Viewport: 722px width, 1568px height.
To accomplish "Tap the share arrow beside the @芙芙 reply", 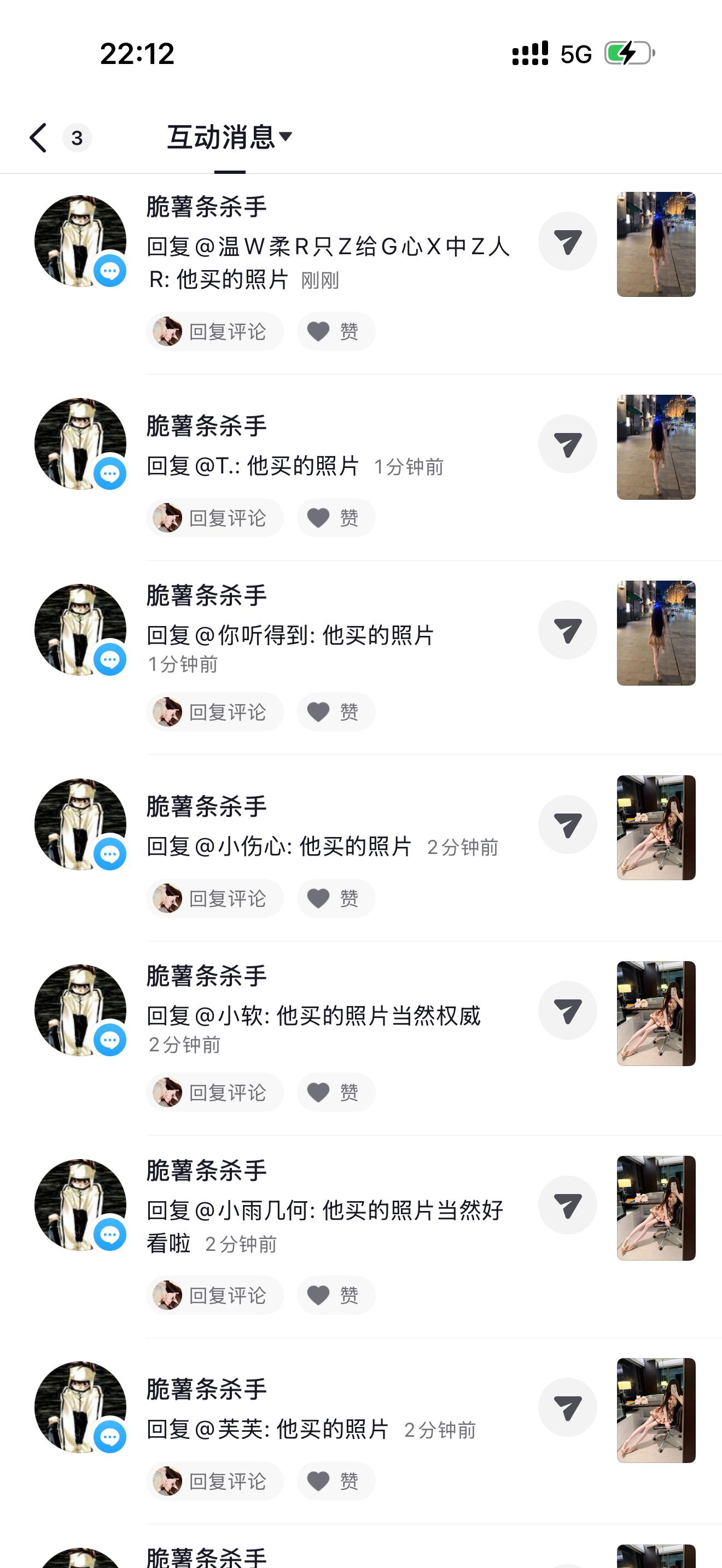I will pyautogui.click(x=567, y=1407).
